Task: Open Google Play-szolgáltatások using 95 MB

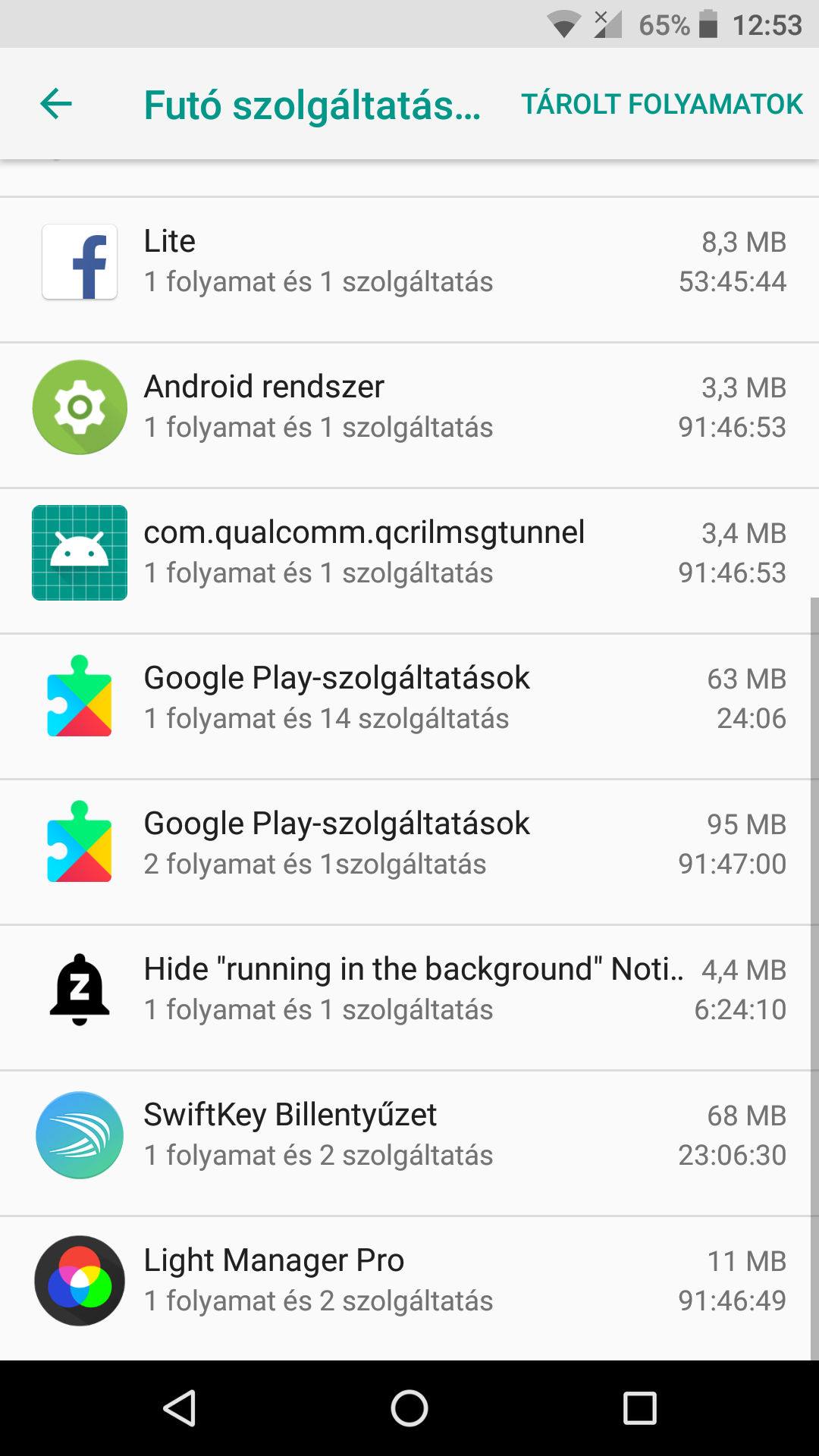Action: click(x=409, y=852)
